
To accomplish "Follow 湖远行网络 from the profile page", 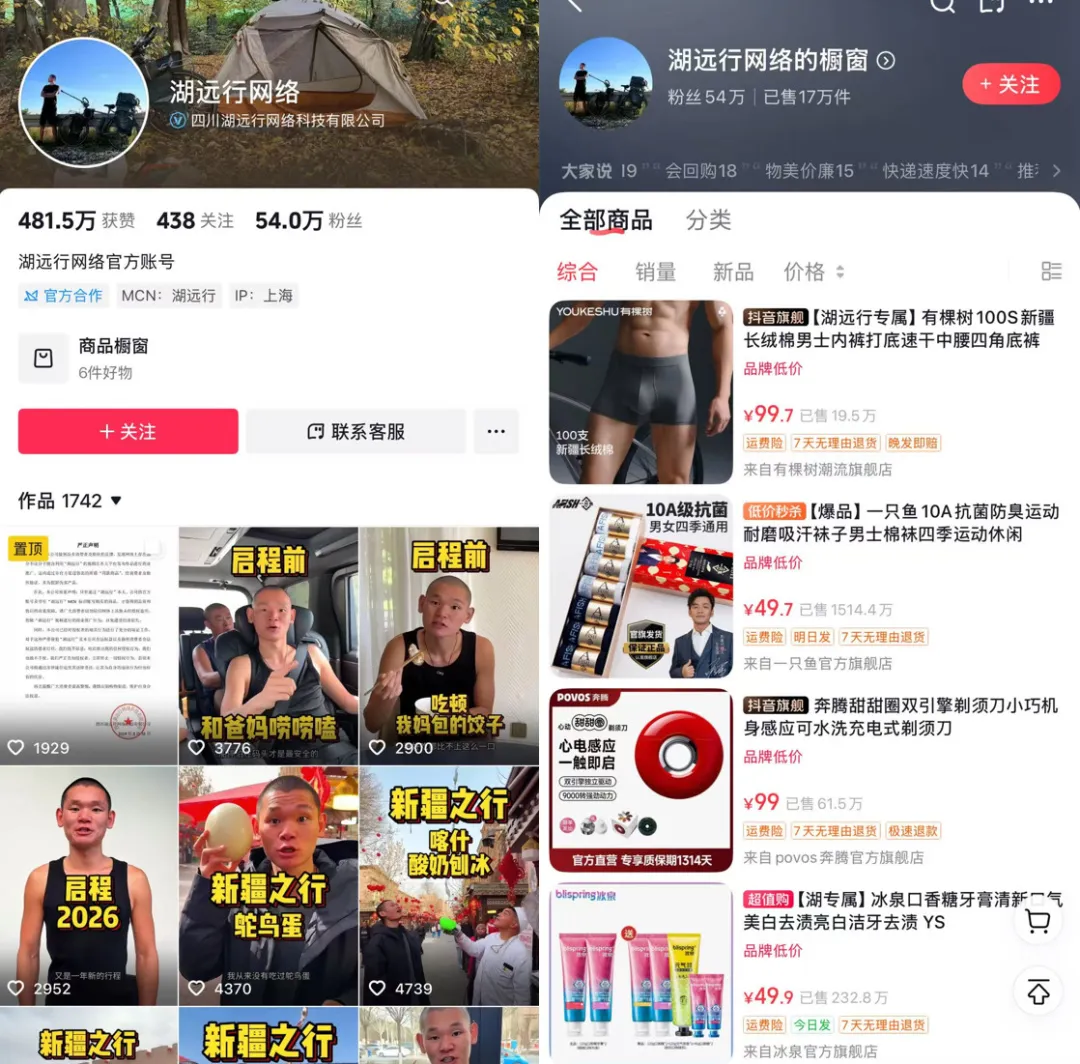I will tap(128, 432).
